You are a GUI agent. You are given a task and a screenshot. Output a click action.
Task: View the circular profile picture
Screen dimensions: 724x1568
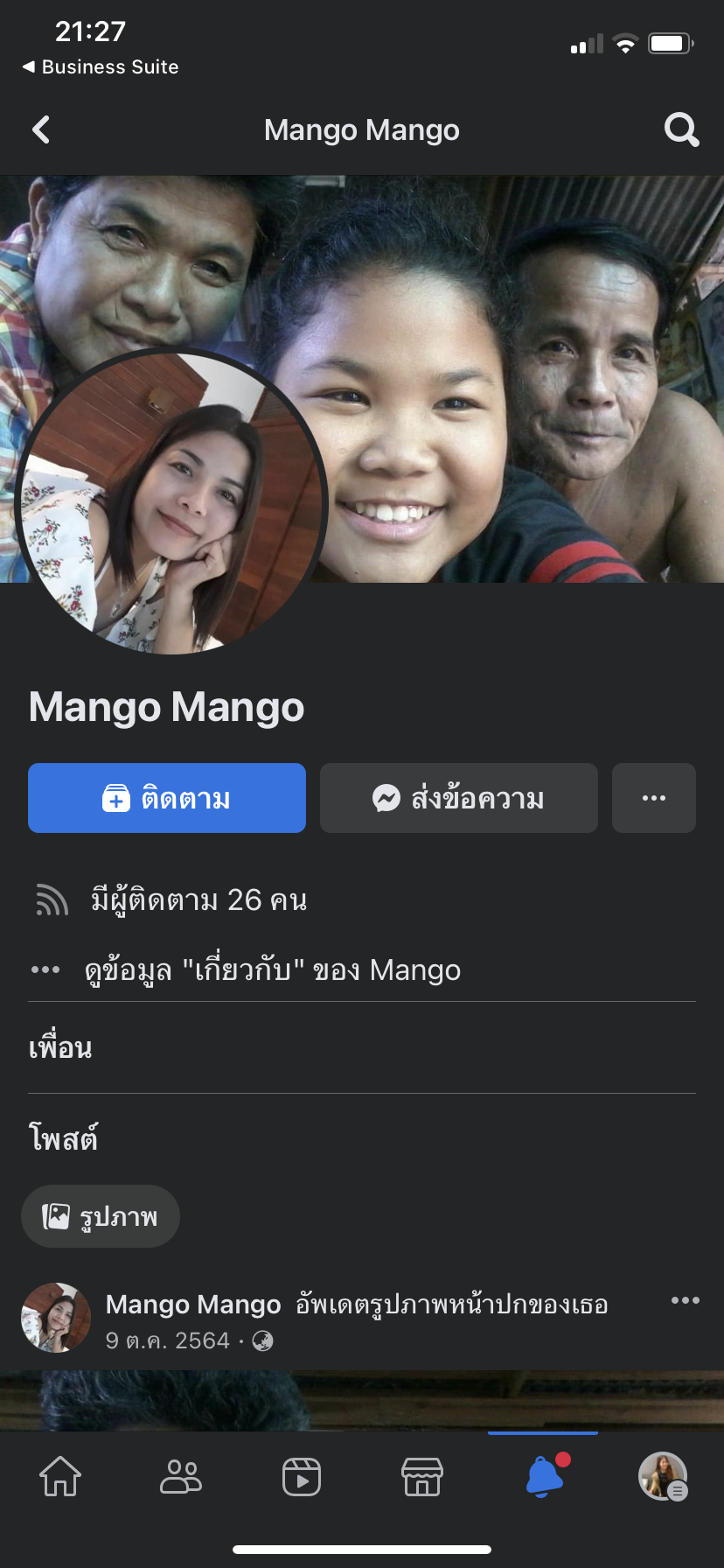pyautogui.click(x=171, y=503)
